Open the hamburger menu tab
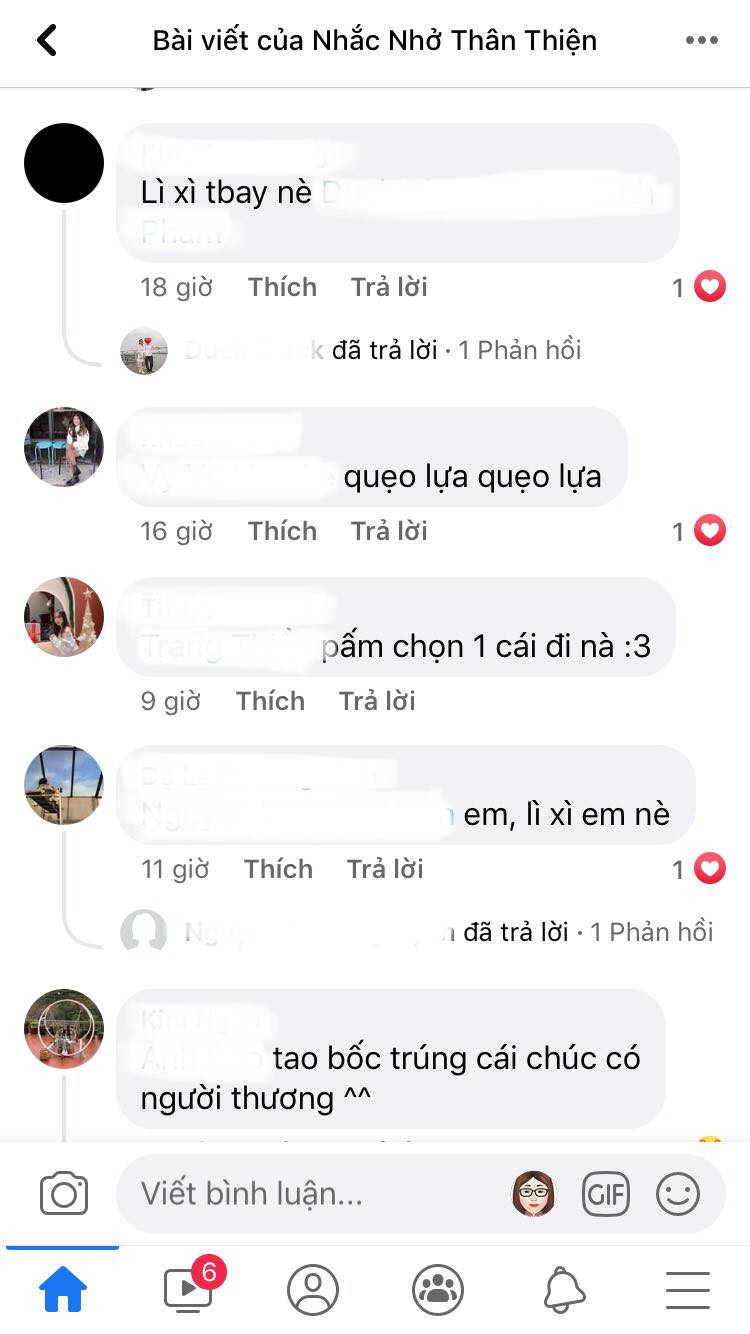Image resolution: width=750 pixels, height=1334 pixels. coord(688,1290)
